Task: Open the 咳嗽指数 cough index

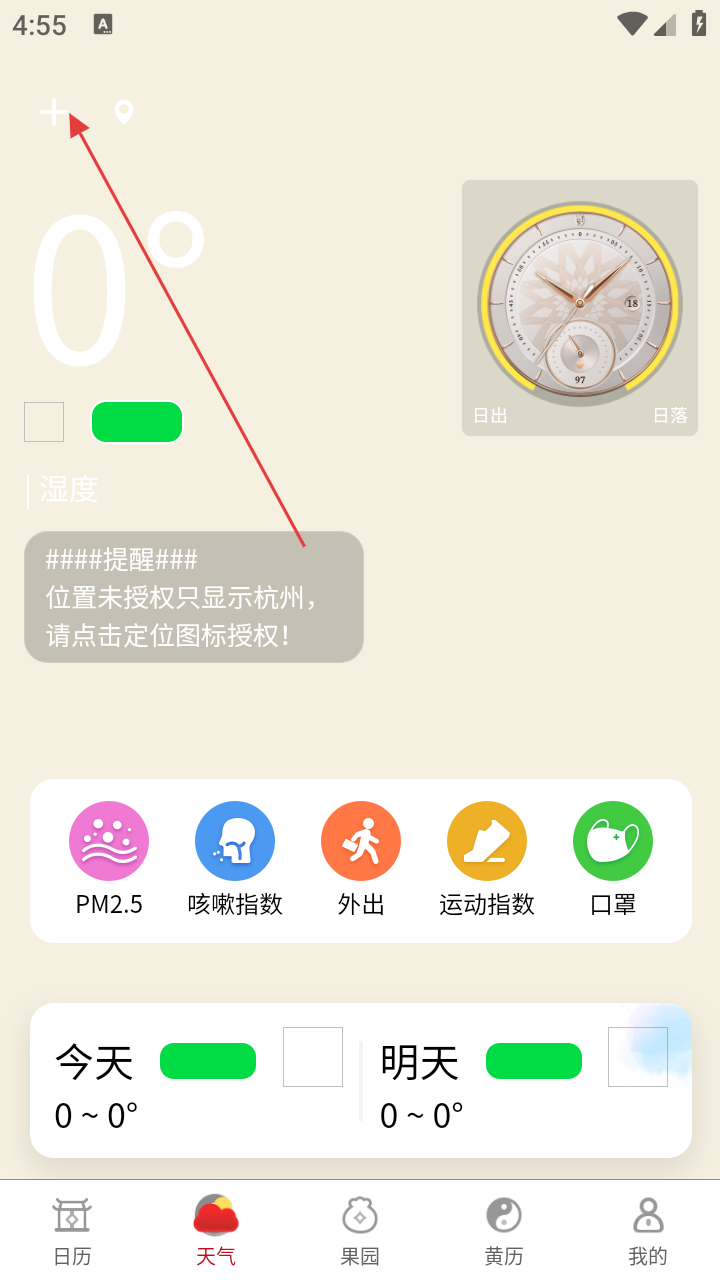Action: click(x=235, y=860)
